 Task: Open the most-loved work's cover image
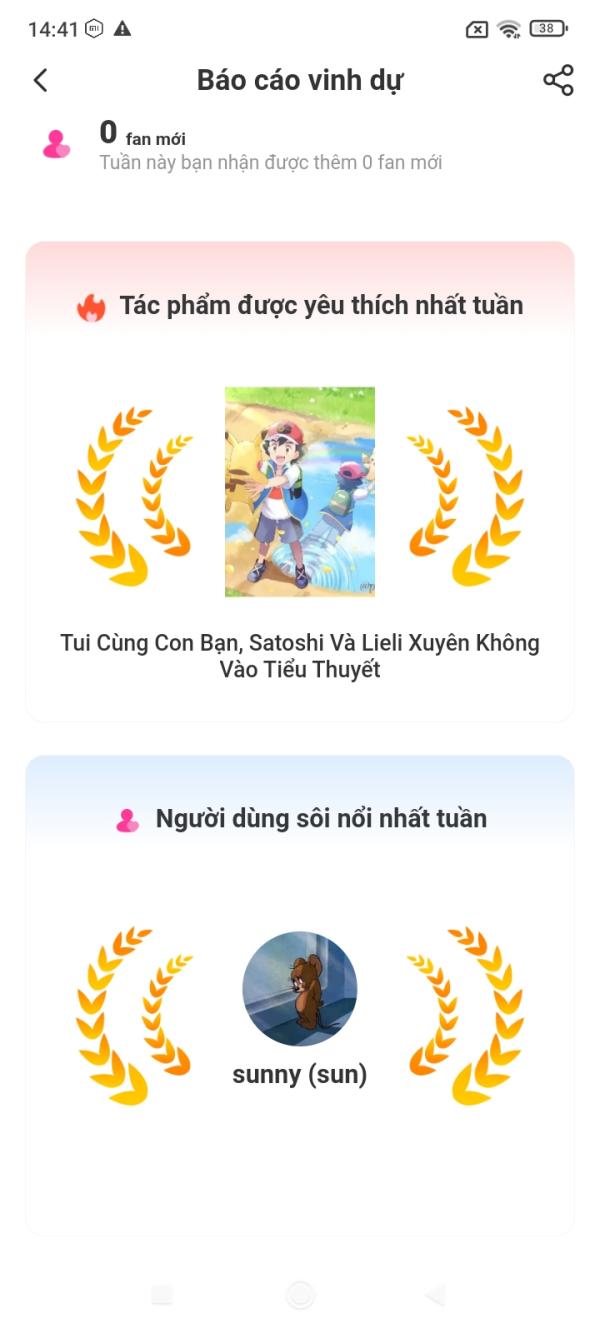[300, 492]
